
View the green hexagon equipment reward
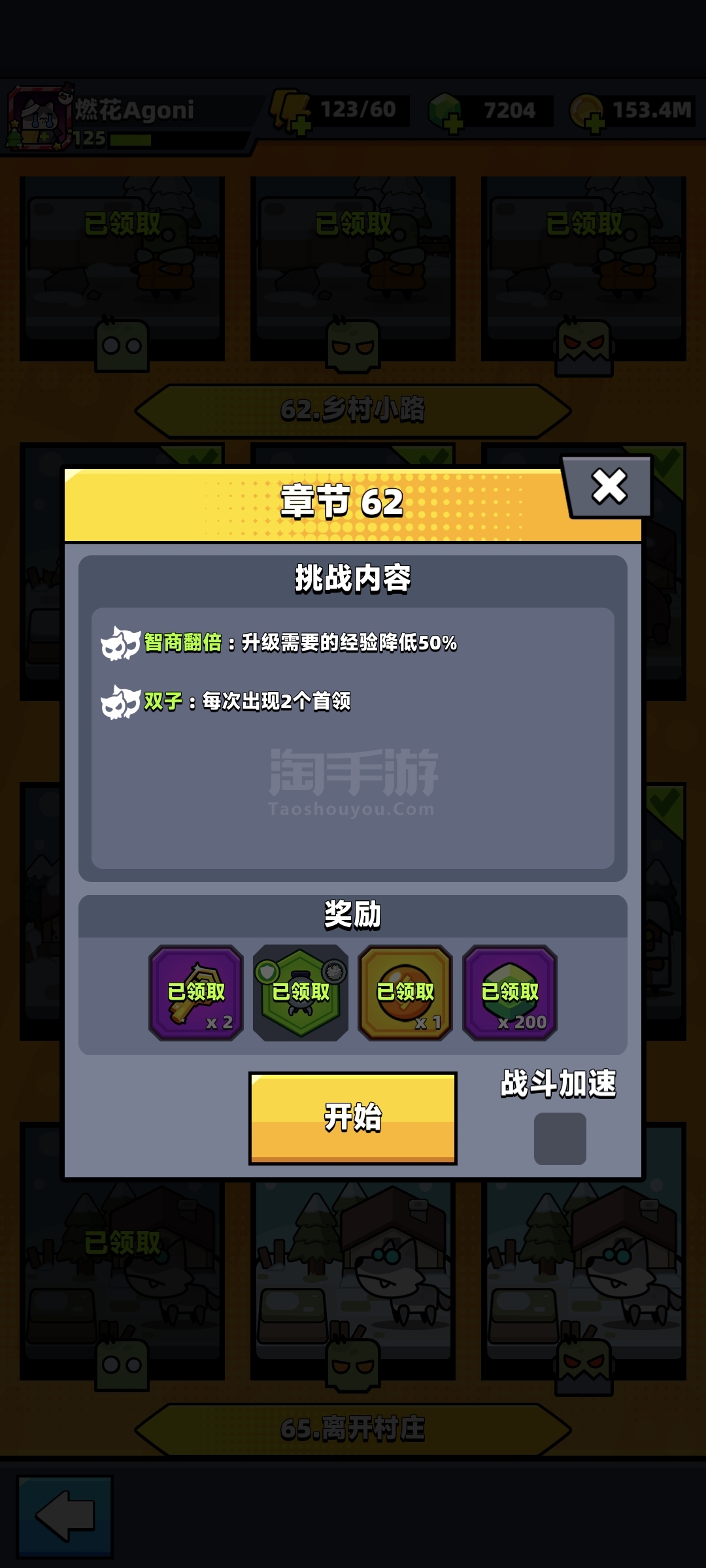tap(301, 992)
